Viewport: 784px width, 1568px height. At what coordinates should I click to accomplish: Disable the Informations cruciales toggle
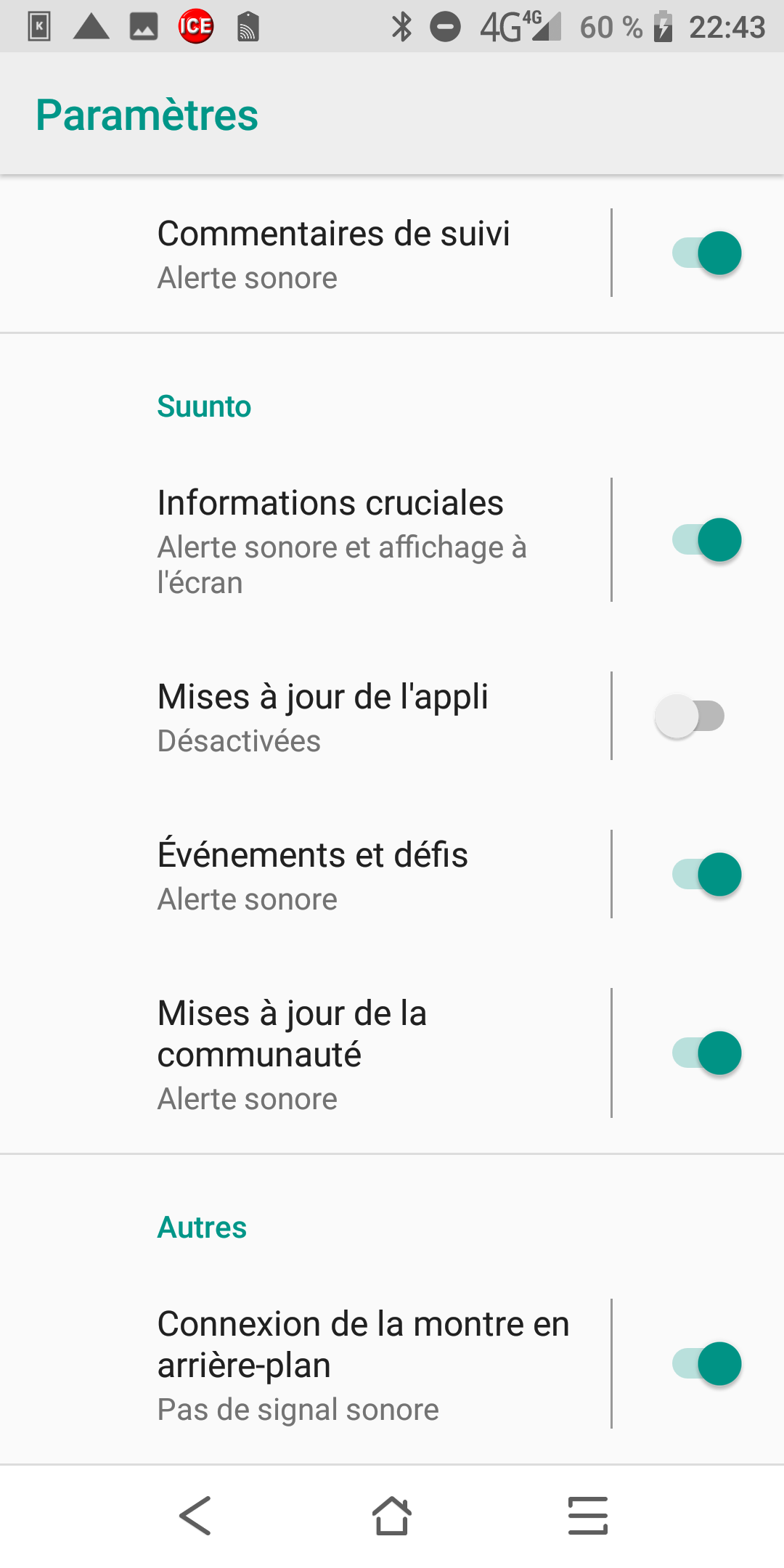pyautogui.click(x=706, y=540)
